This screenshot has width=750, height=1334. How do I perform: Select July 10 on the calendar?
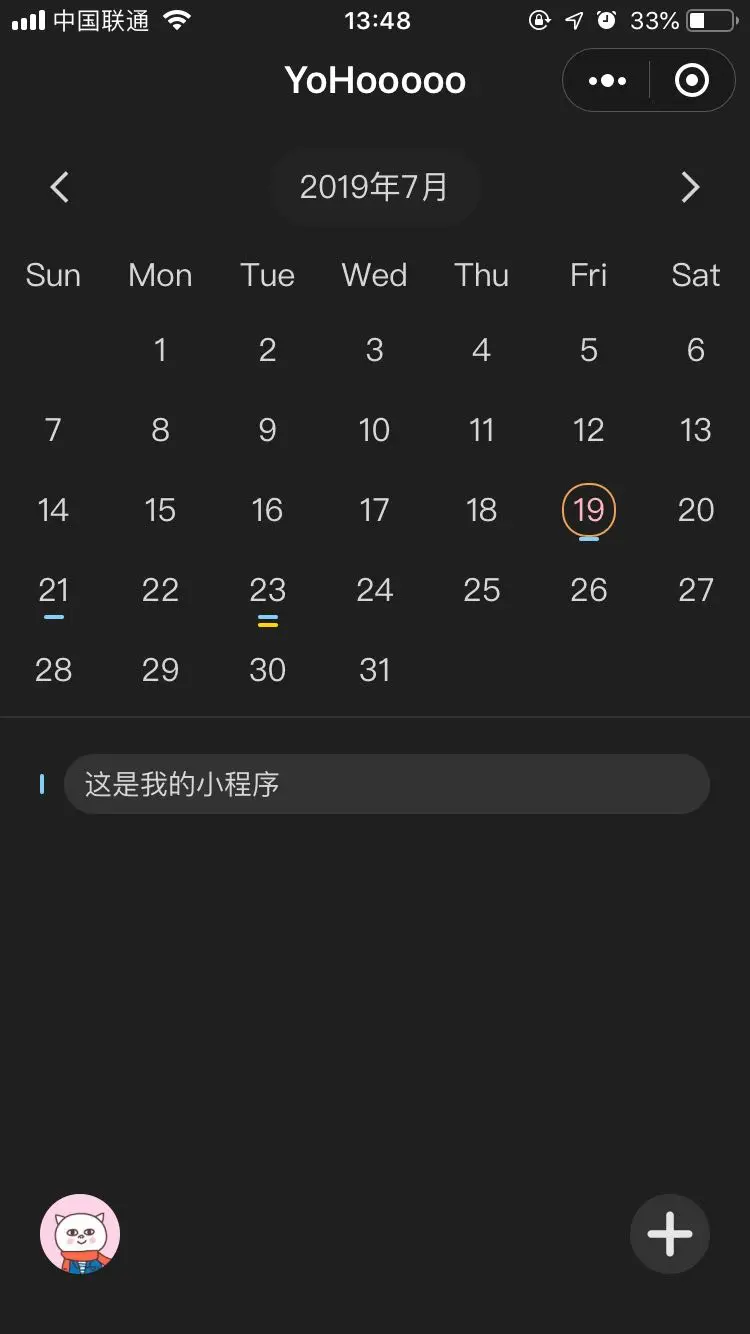pyautogui.click(x=374, y=430)
